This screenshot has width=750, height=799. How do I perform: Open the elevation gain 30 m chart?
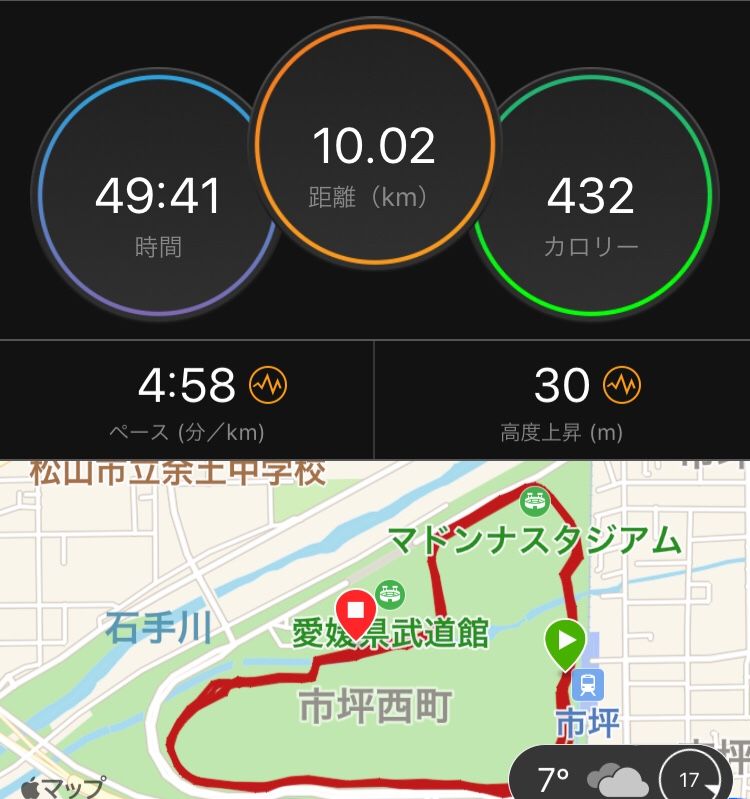(621, 385)
